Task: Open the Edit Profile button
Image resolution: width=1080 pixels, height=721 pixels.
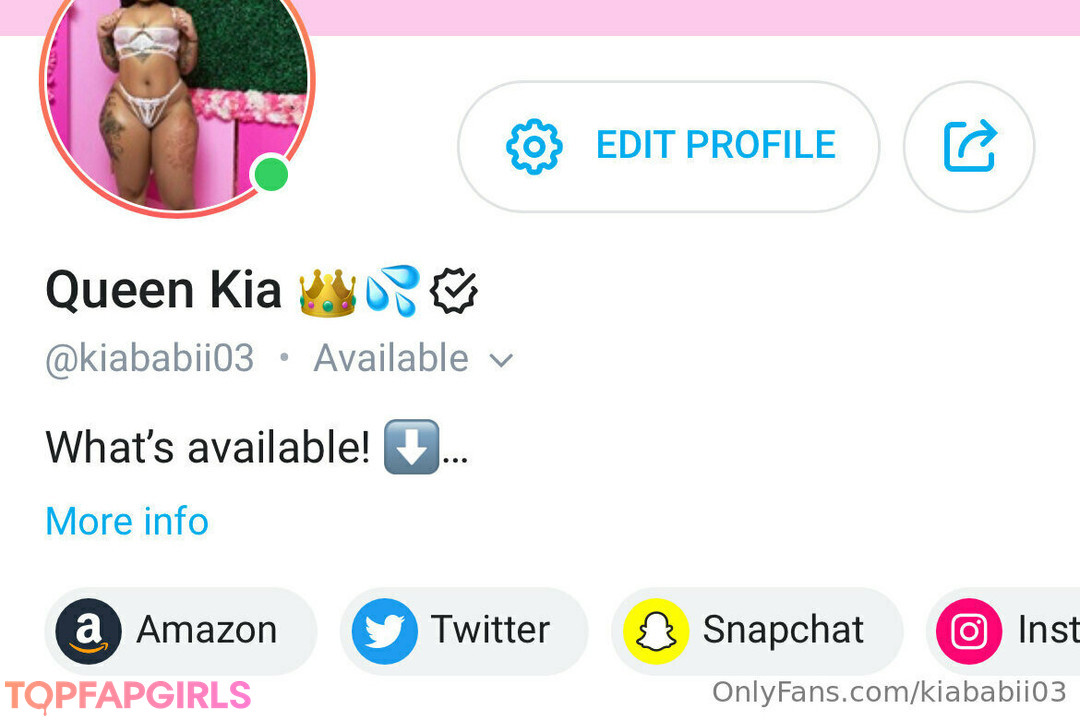Action: point(668,146)
